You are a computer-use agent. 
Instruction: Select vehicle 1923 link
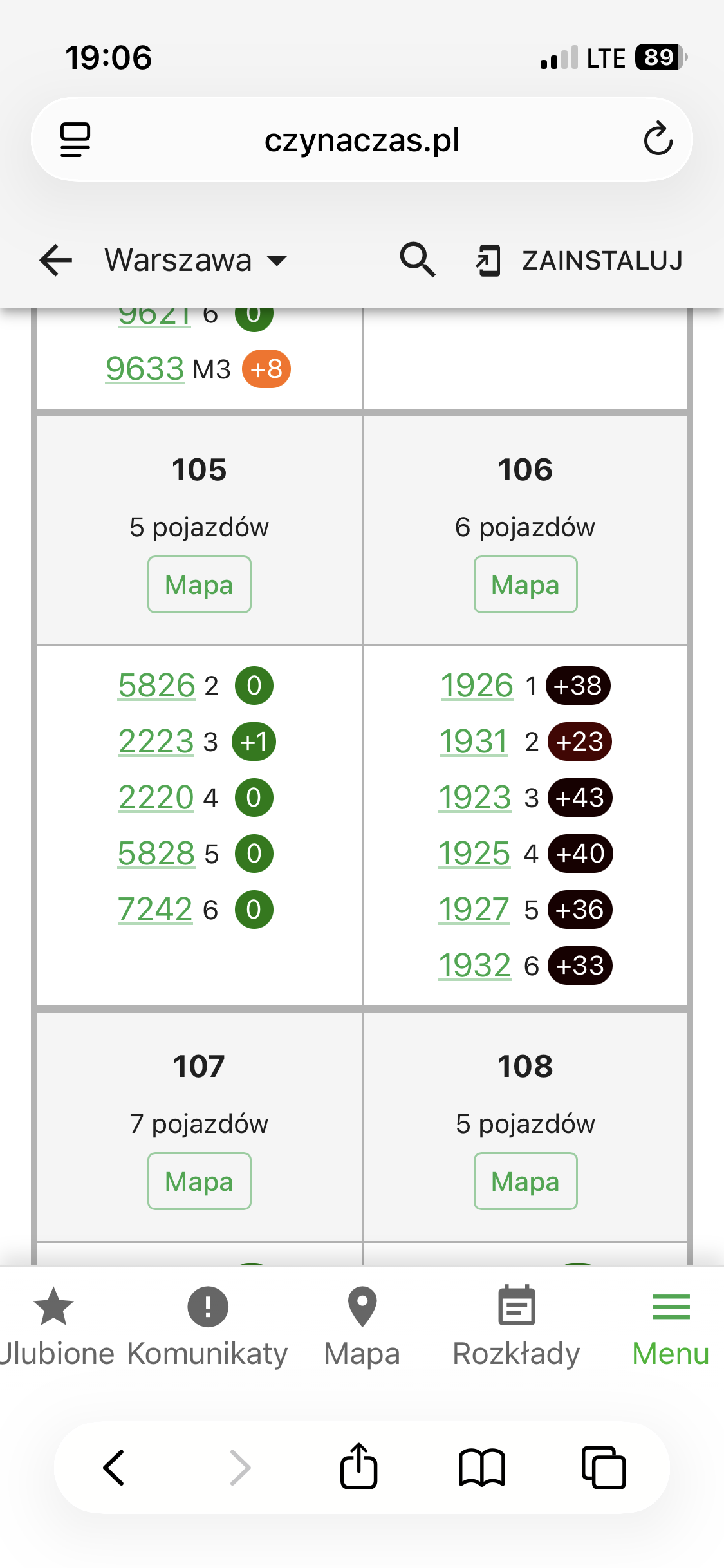(x=475, y=798)
